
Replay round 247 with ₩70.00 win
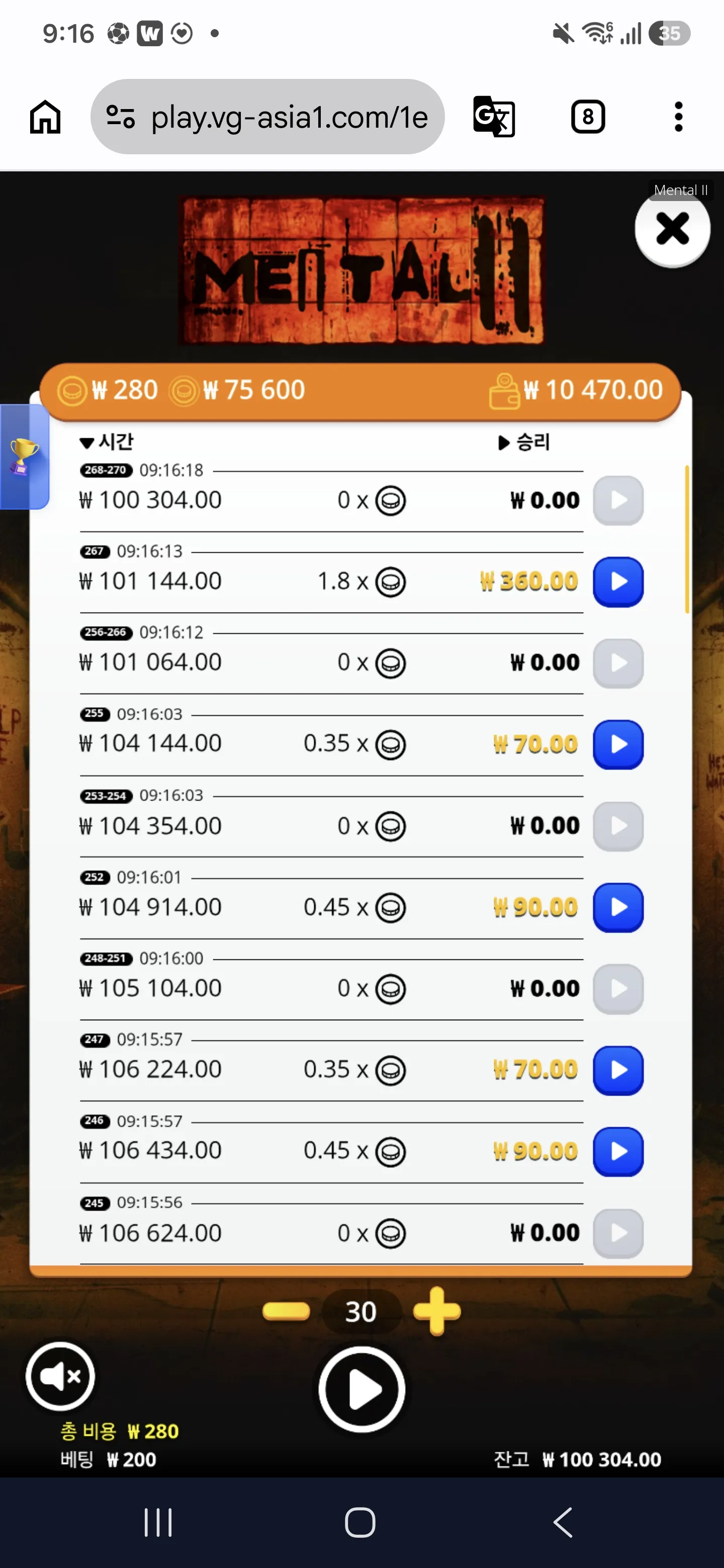(618, 1070)
